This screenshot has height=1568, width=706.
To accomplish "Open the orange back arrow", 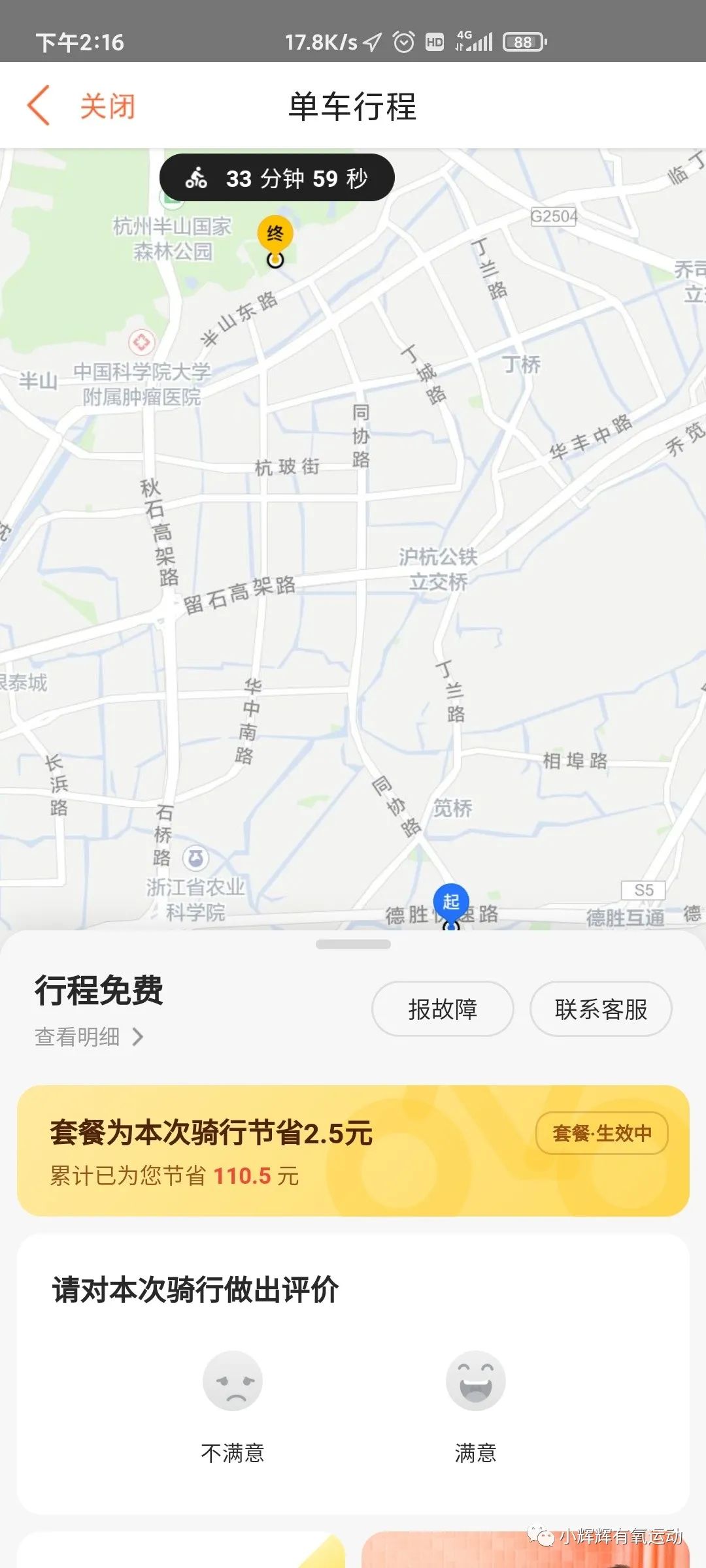I will click(39, 105).
